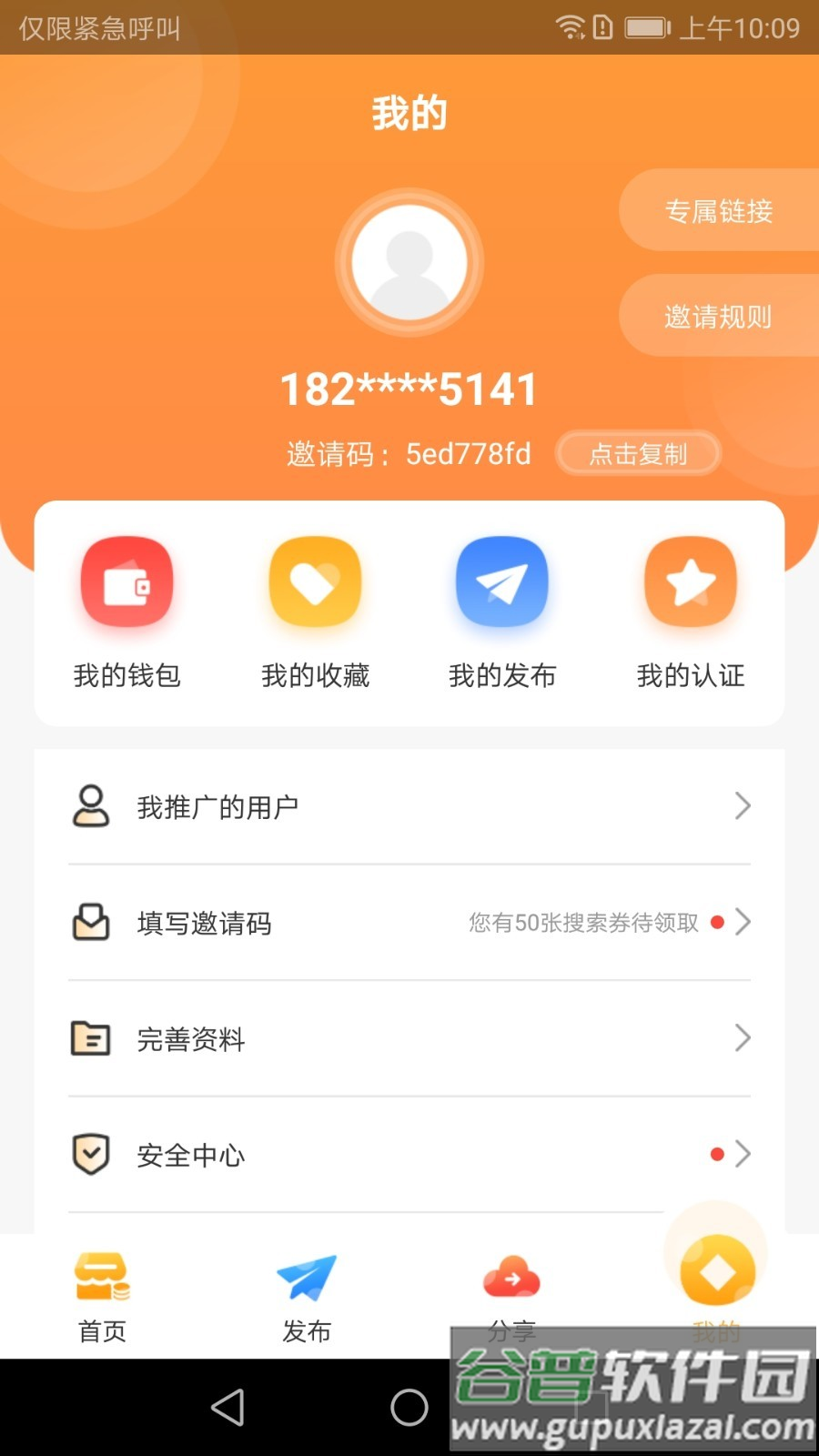Switch to the 分享 tab
819x1456 pixels.
click(x=511, y=1297)
